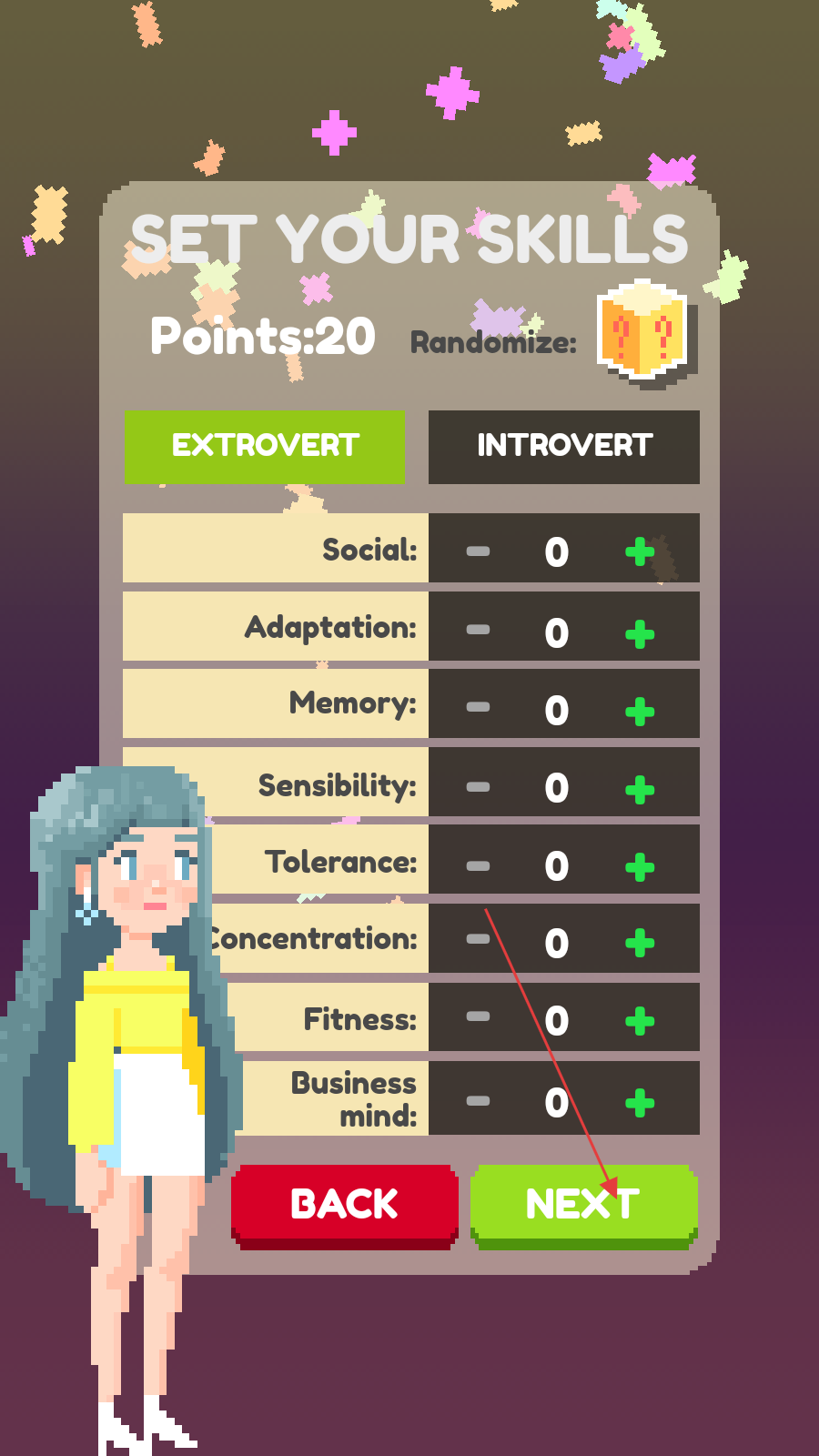Add a point to Sensibility
Screen dimensions: 819x1456
(x=640, y=789)
